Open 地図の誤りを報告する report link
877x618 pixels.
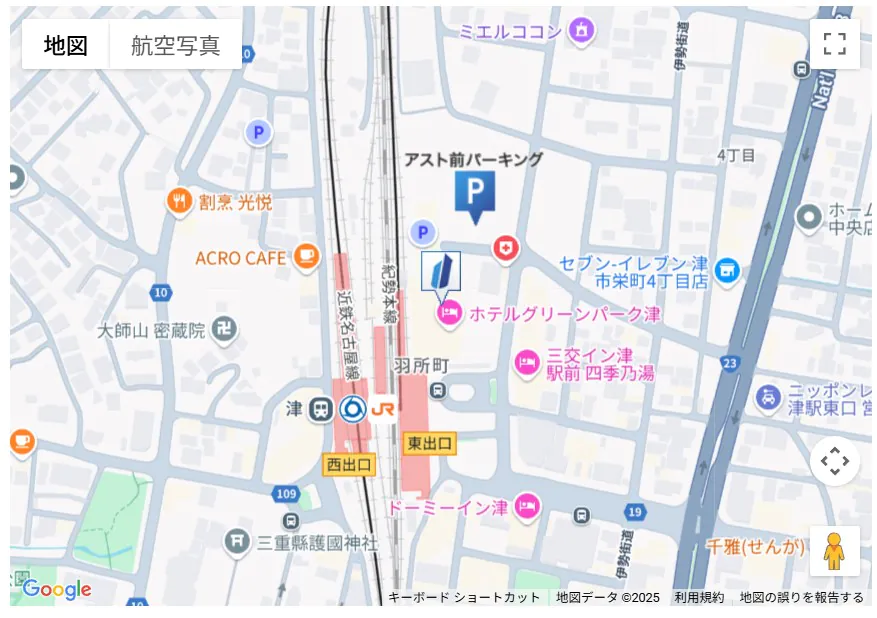pos(801,597)
